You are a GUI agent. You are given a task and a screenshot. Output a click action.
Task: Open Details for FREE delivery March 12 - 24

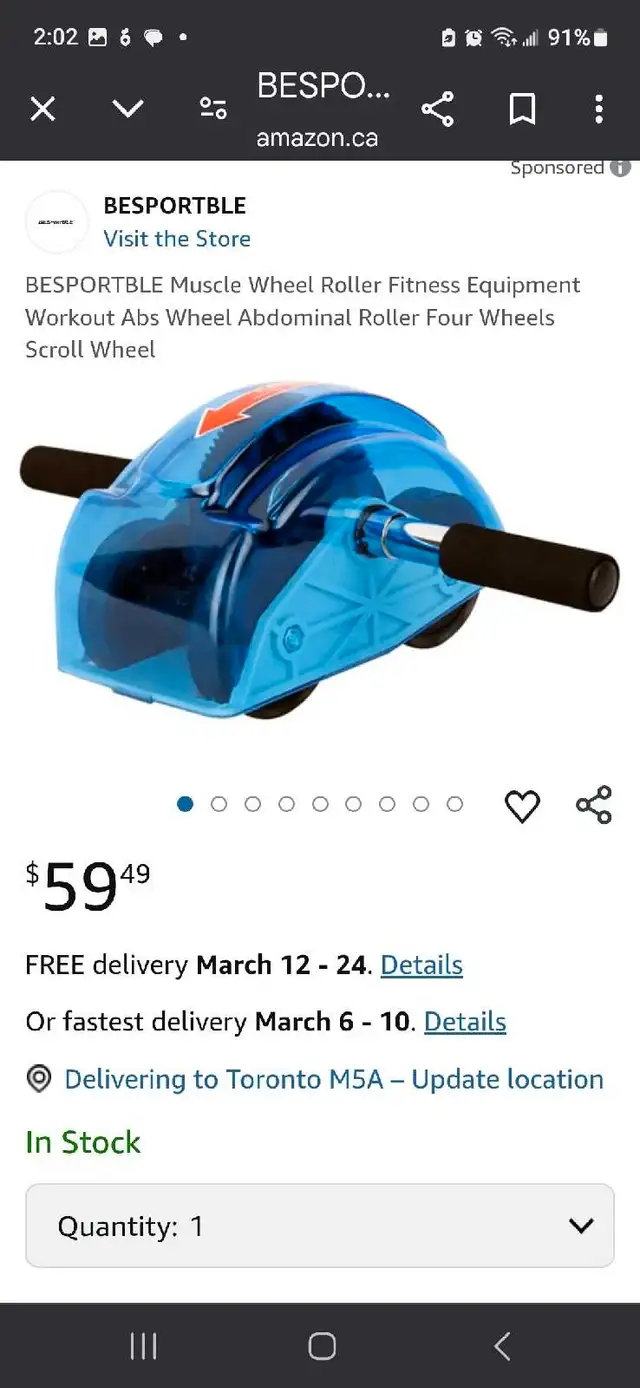click(x=422, y=965)
